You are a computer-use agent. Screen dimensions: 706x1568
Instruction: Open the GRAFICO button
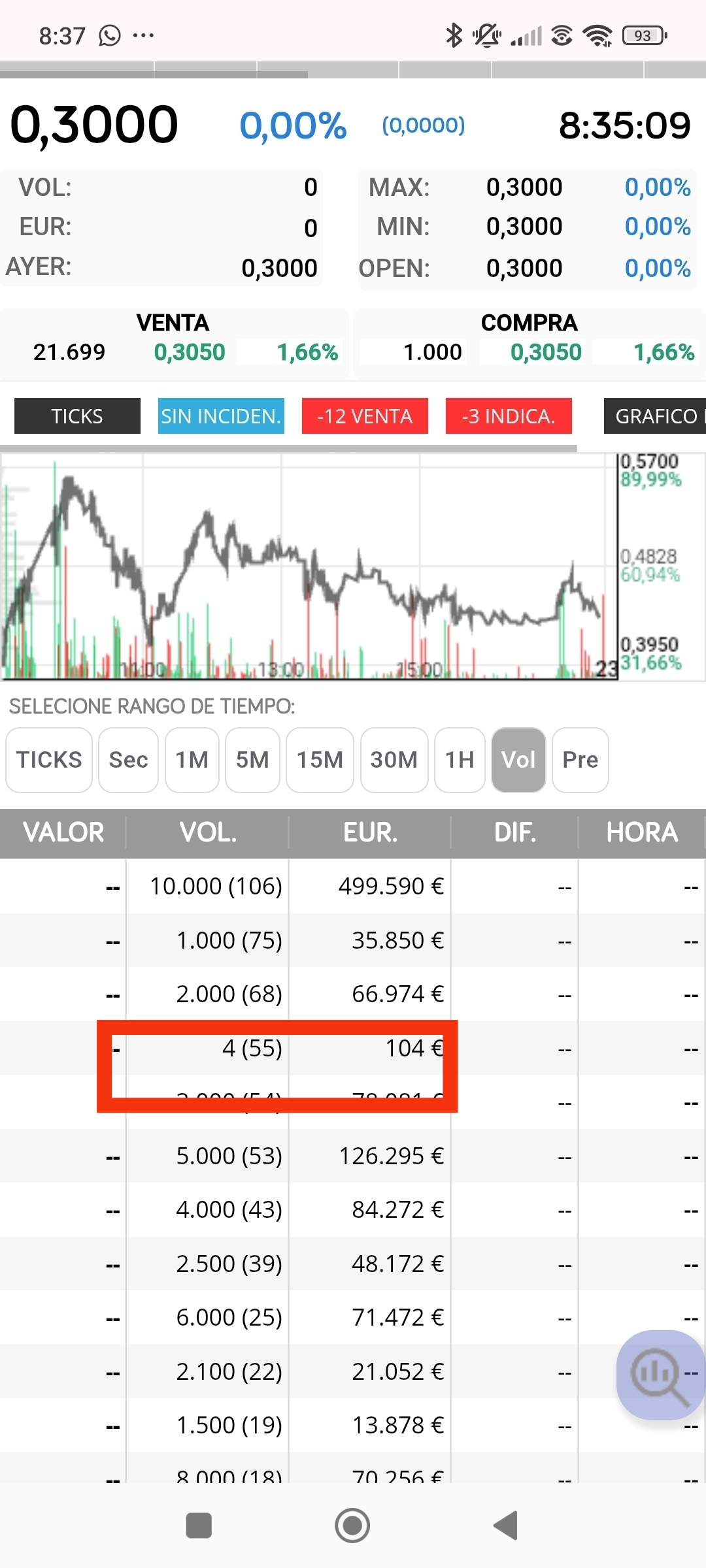pyautogui.click(x=655, y=416)
